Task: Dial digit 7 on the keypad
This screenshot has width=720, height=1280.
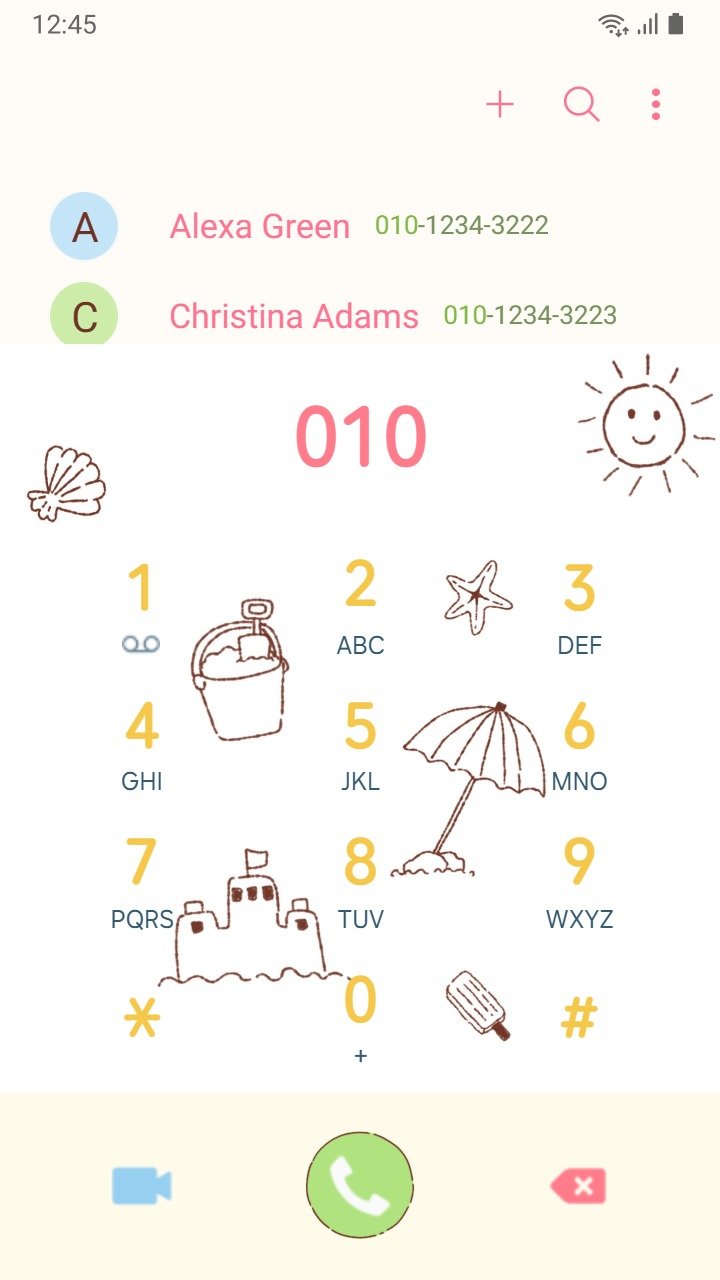Action: [141, 880]
